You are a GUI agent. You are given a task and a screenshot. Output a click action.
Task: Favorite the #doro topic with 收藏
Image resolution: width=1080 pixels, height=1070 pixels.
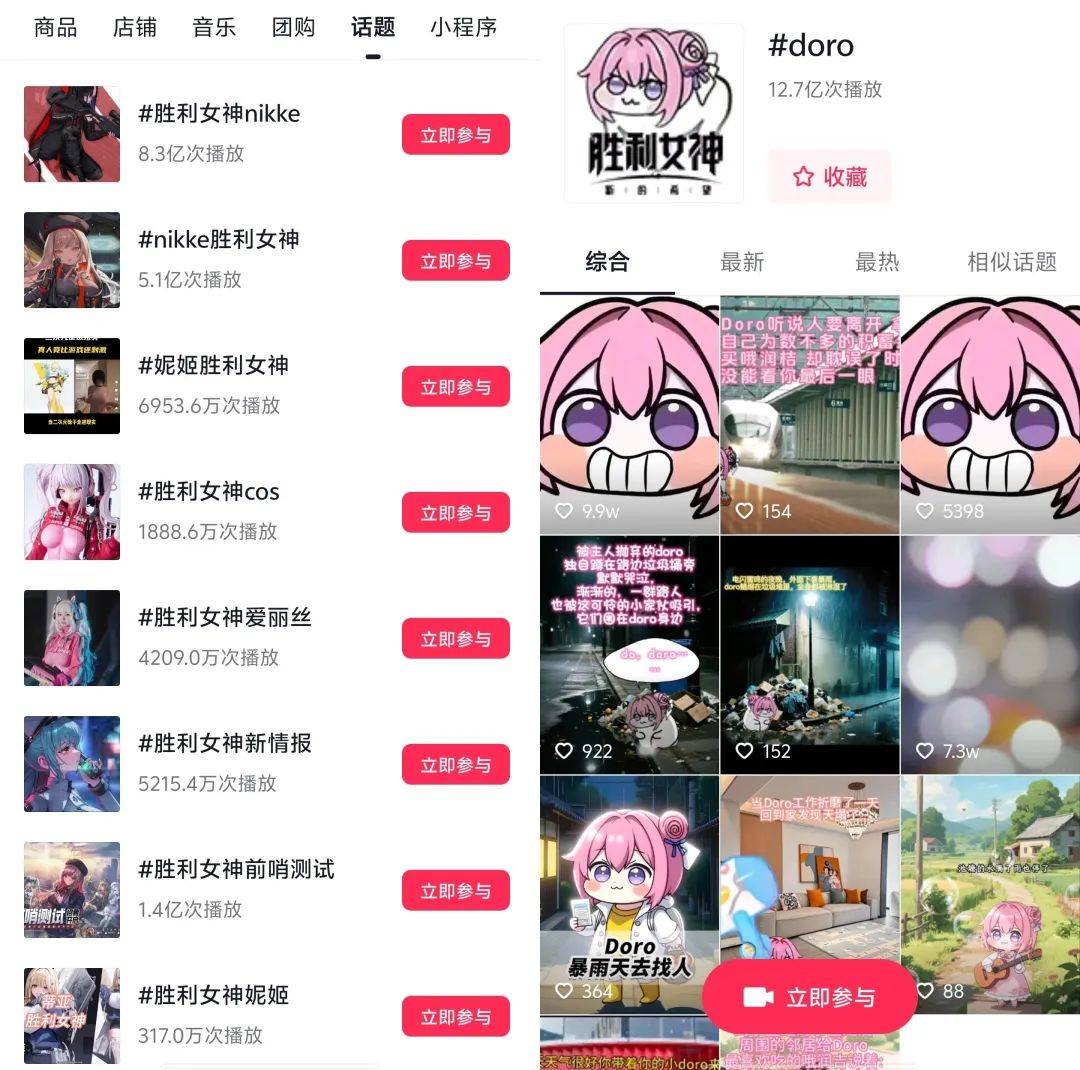[x=829, y=177]
